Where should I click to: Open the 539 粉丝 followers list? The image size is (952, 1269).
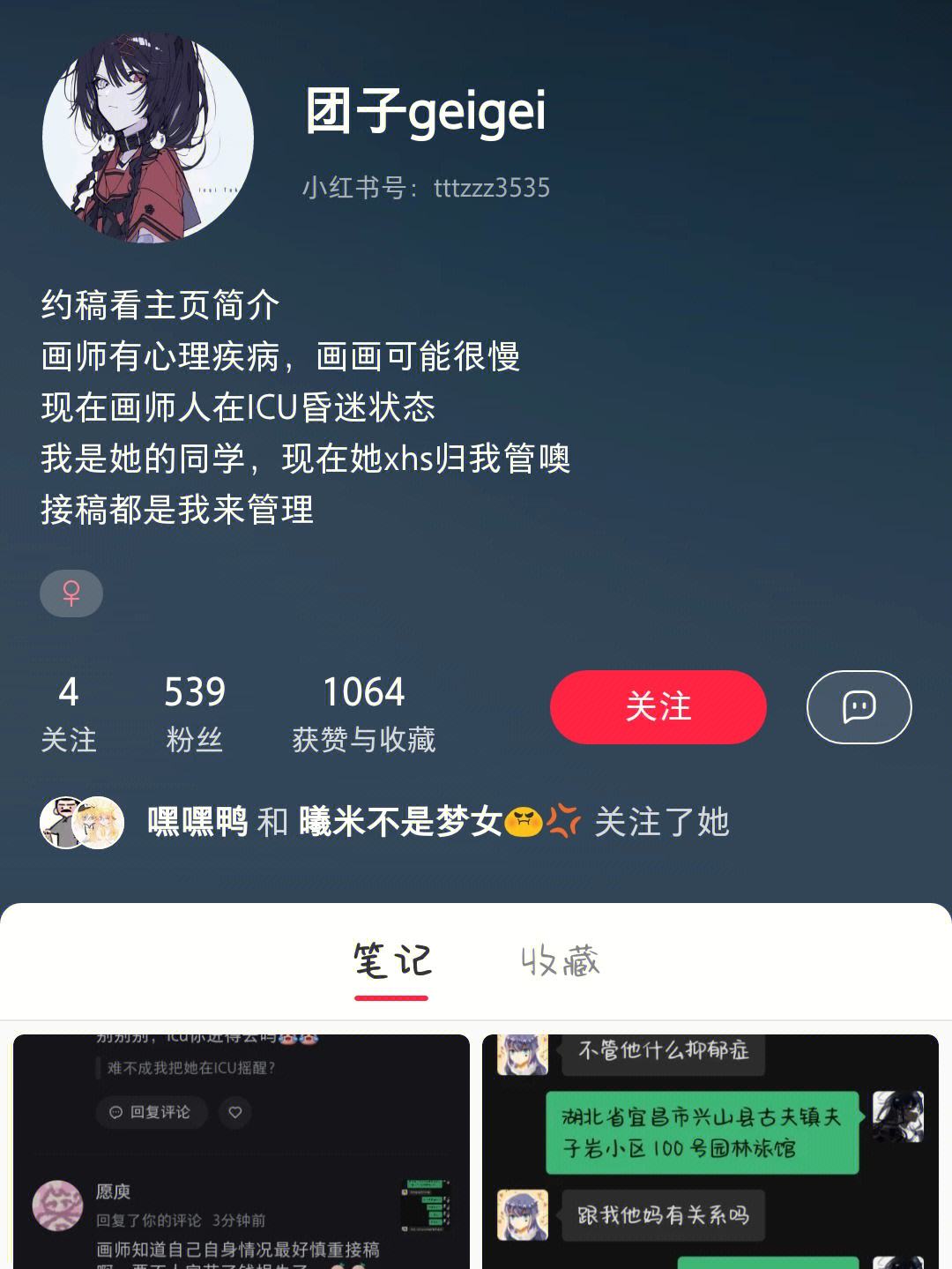[195, 714]
